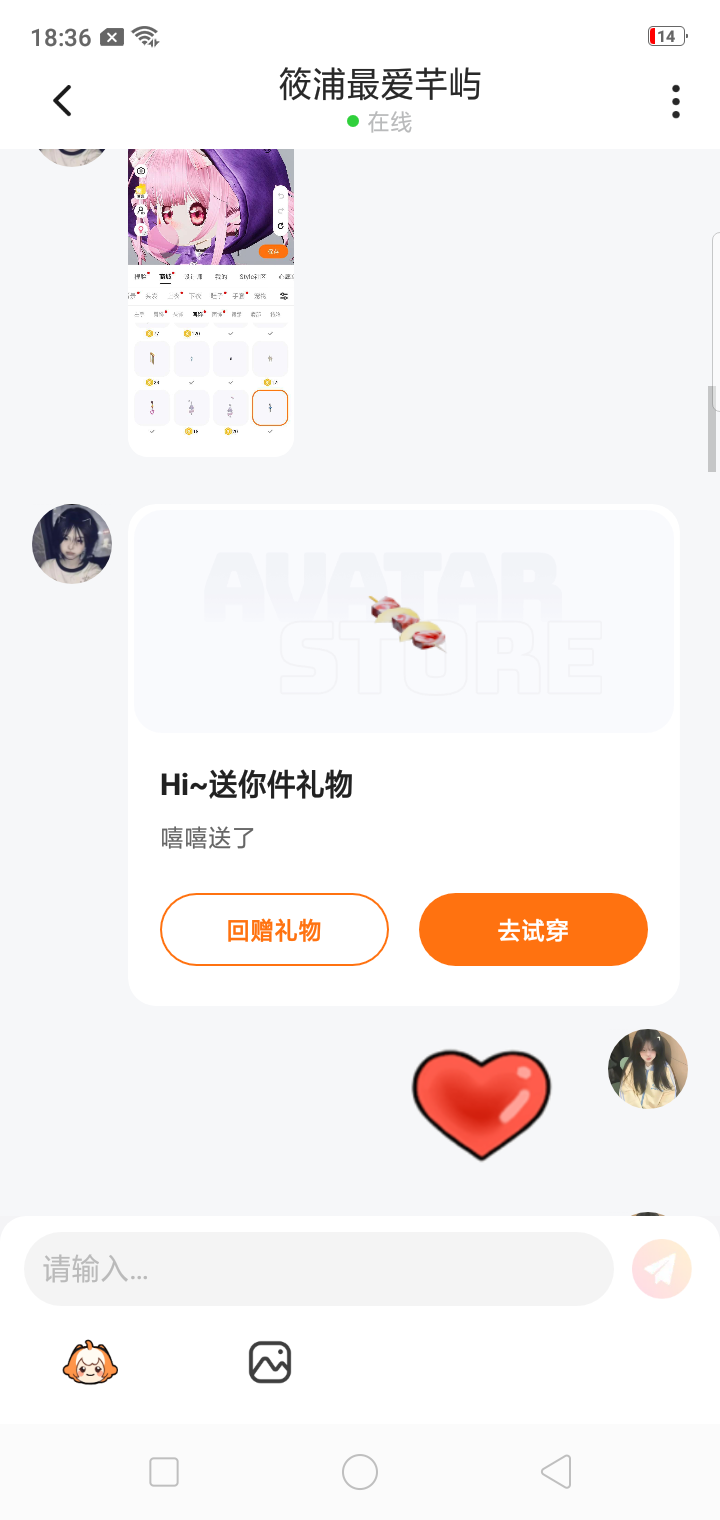Open my own avatar beside heart sticker
The image size is (720, 1520).
tap(647, 1069)
